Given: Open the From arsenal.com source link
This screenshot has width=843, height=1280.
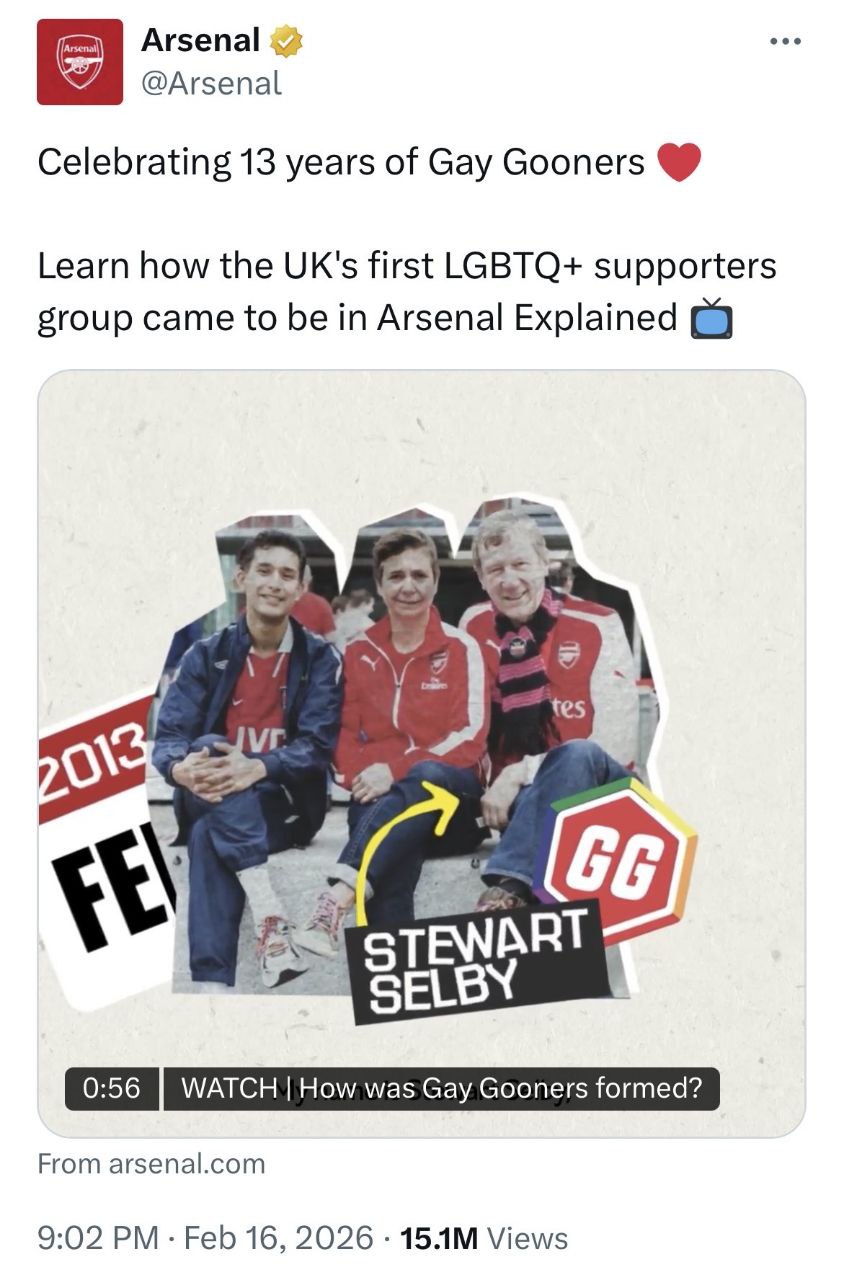Looking at the screenshot, I should tap(151, 1163).
